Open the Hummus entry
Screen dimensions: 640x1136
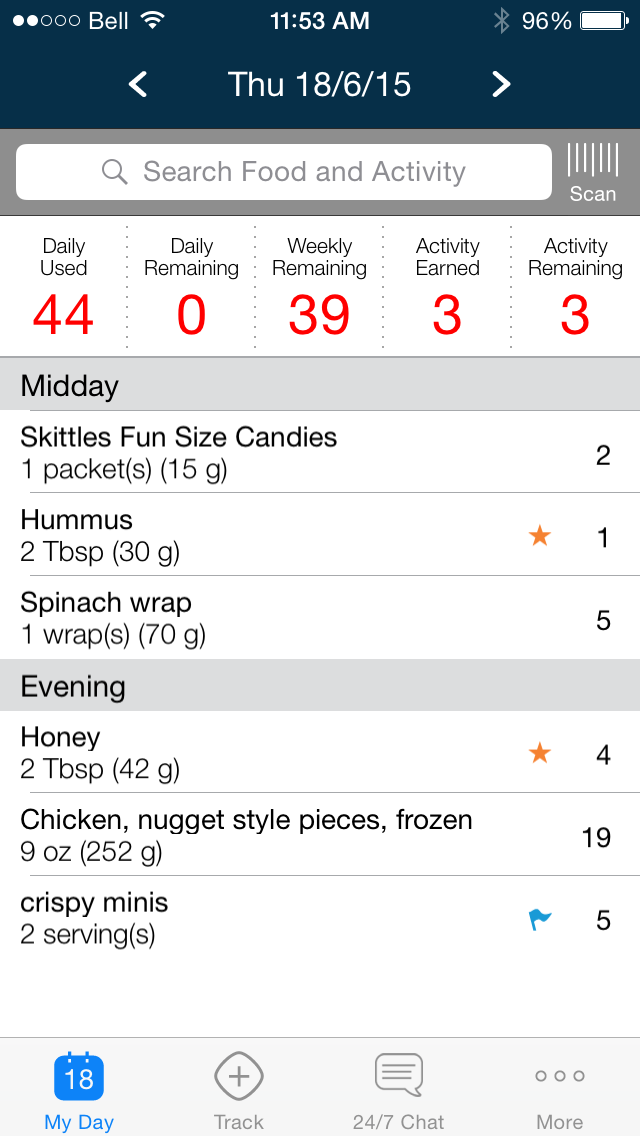point(320,535)
